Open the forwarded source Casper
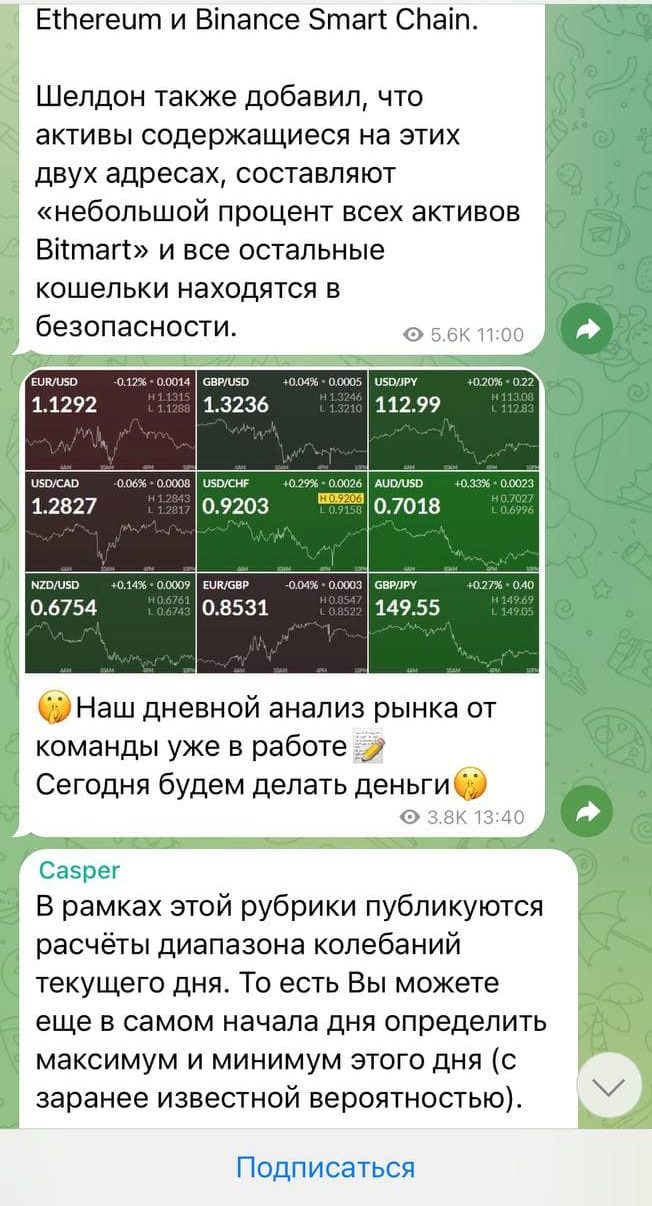This screenshot has width=652, height=1206. (x=79, y=869)
